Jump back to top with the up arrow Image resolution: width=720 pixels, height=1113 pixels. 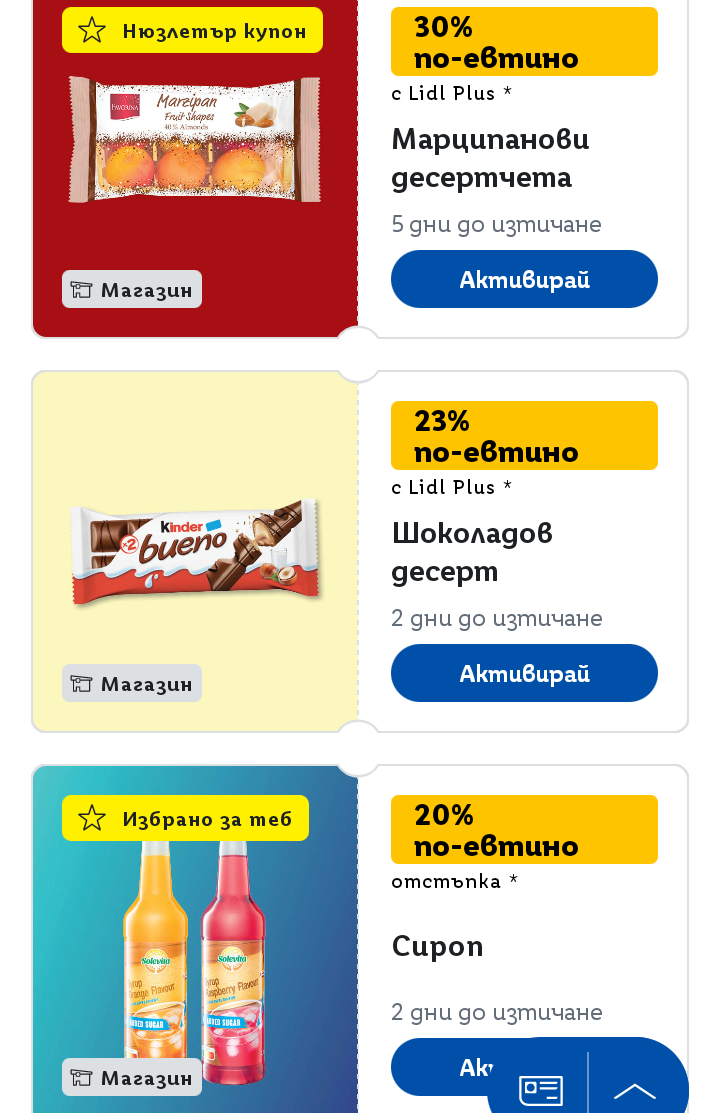pyautogui.click(x=634, y=1089)
